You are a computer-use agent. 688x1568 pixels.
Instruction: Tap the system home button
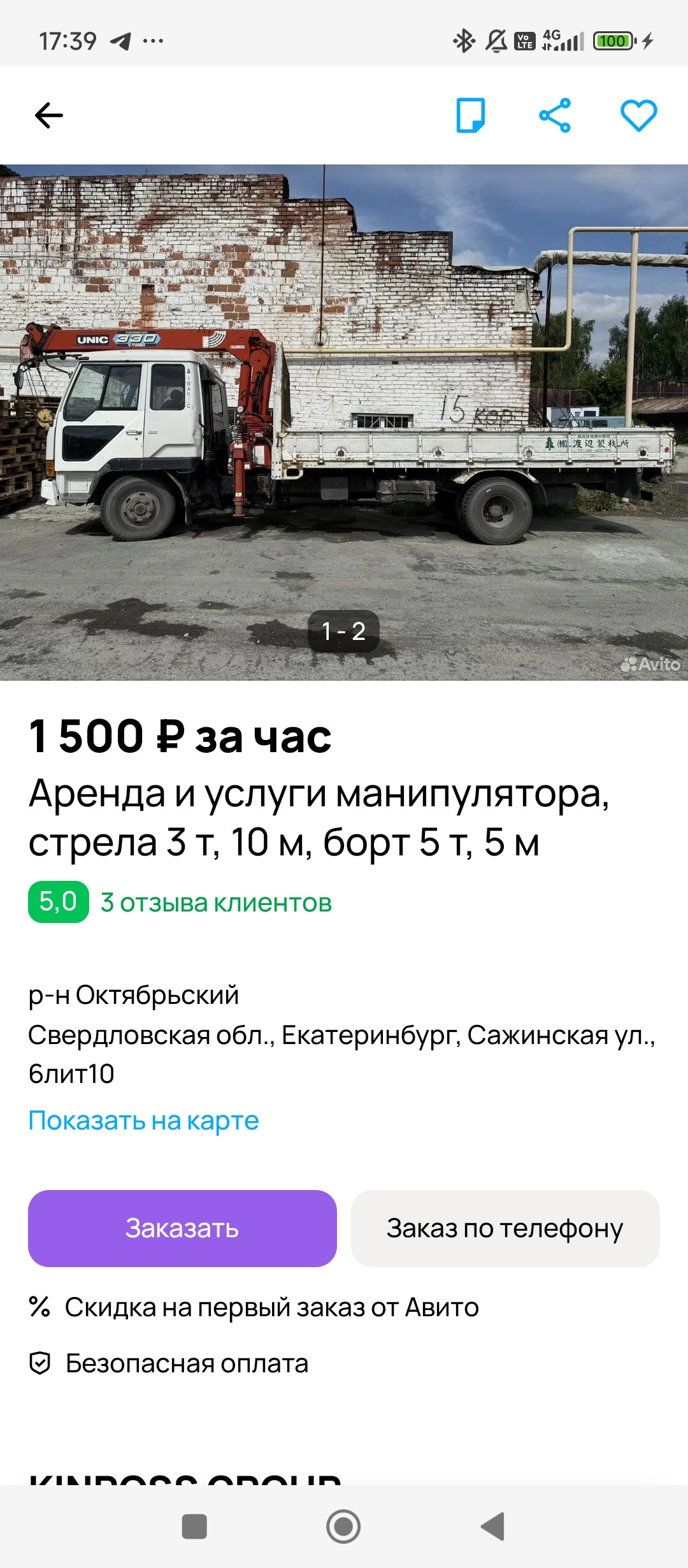pyautogui.click(x=343, y=1527)
